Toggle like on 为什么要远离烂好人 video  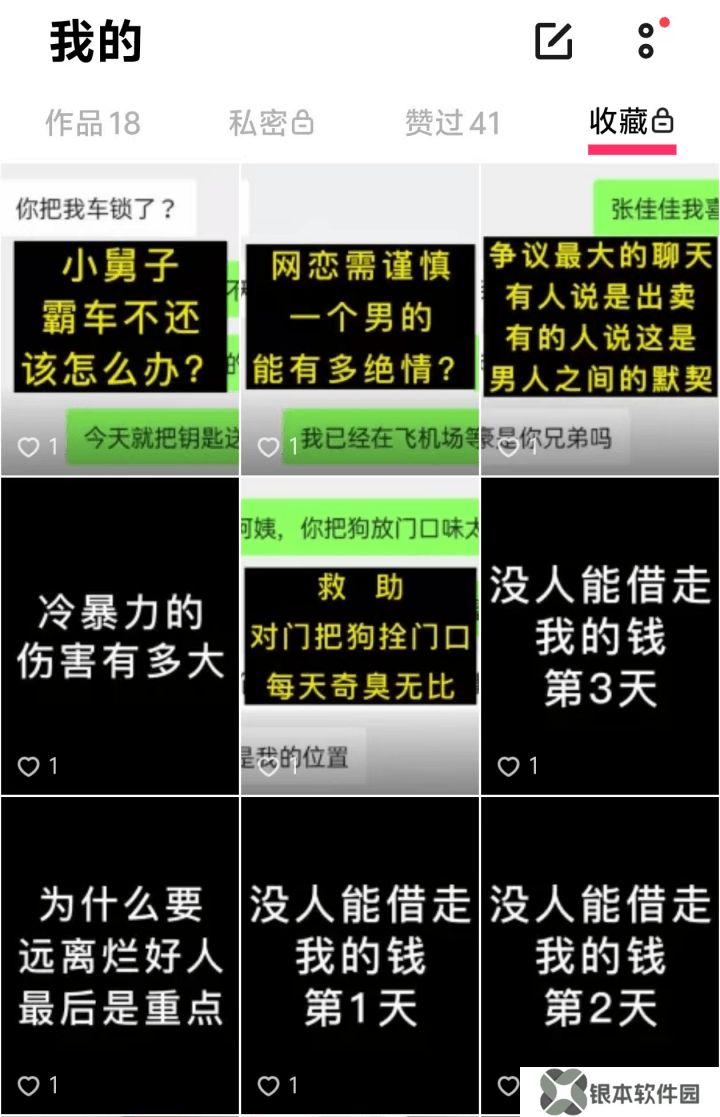coord(30,1085)
